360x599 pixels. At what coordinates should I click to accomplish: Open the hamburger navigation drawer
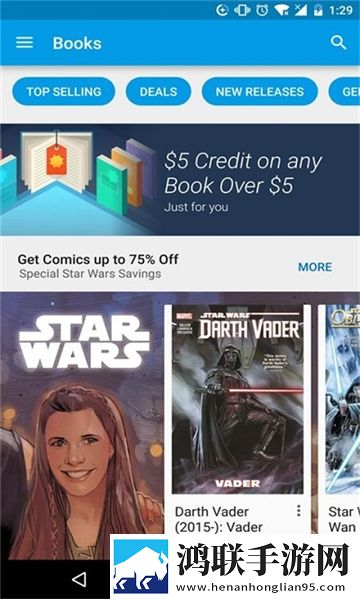pyautogui.click(x=24, y=43)
